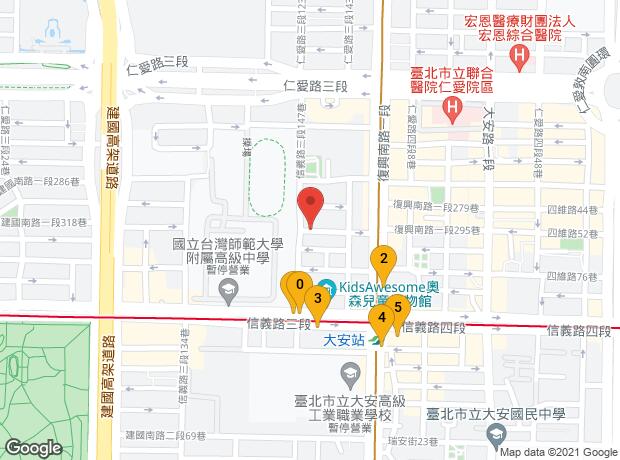Select the orange marker numbered 2
620x460 pixels.
tap(383, 260)
